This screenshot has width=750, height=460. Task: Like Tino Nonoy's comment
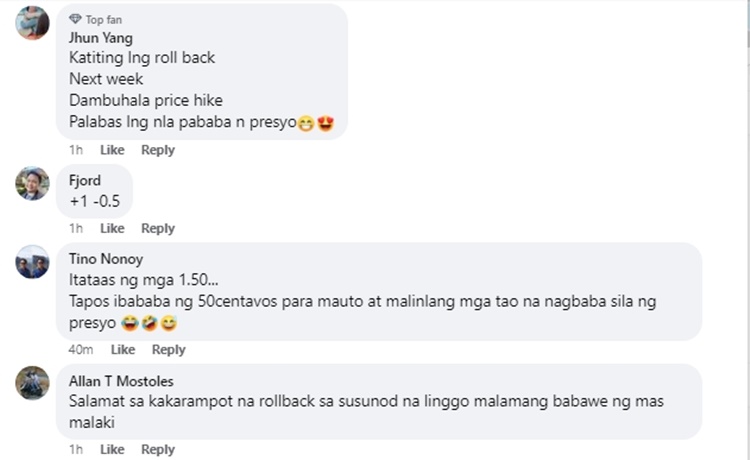[x=123, y=349]
